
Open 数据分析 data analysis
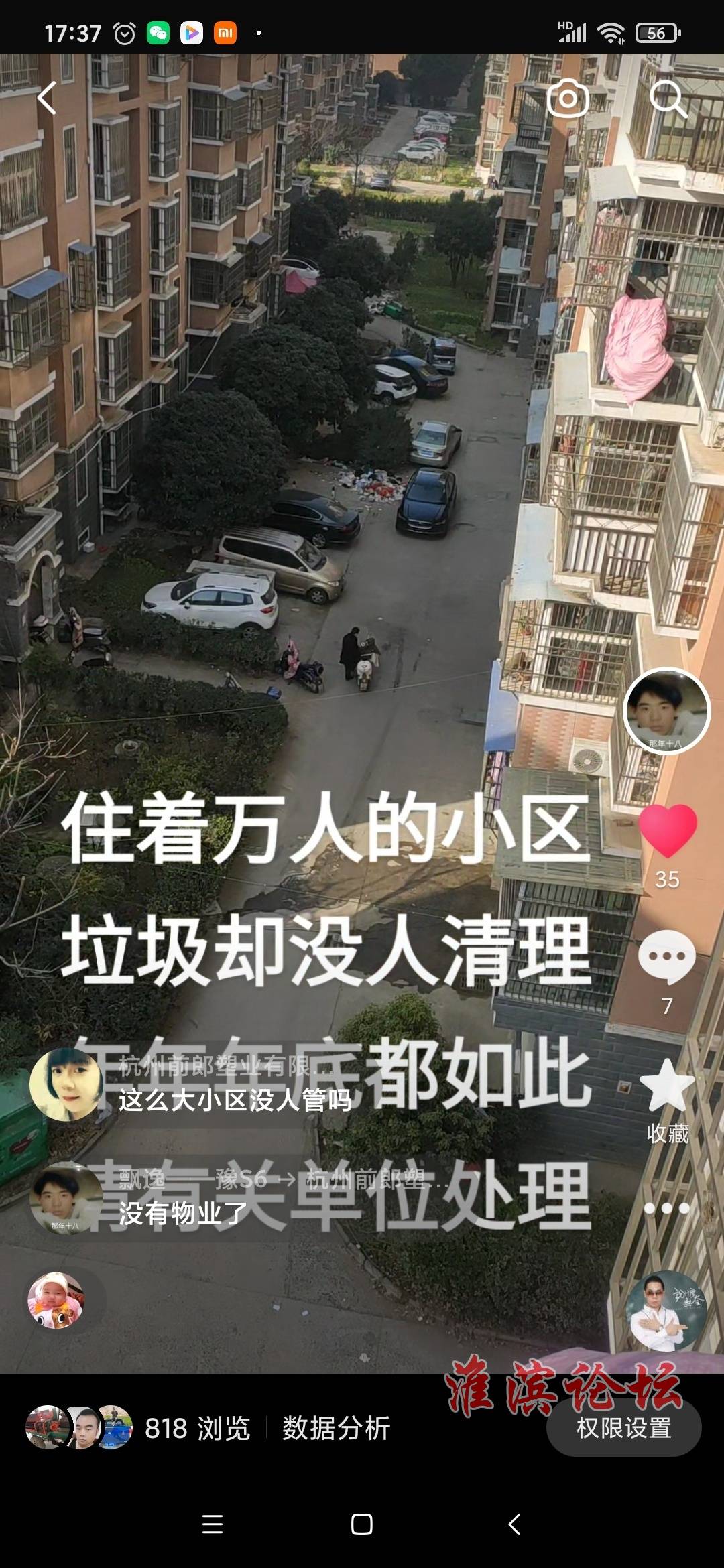(336, 1428)
